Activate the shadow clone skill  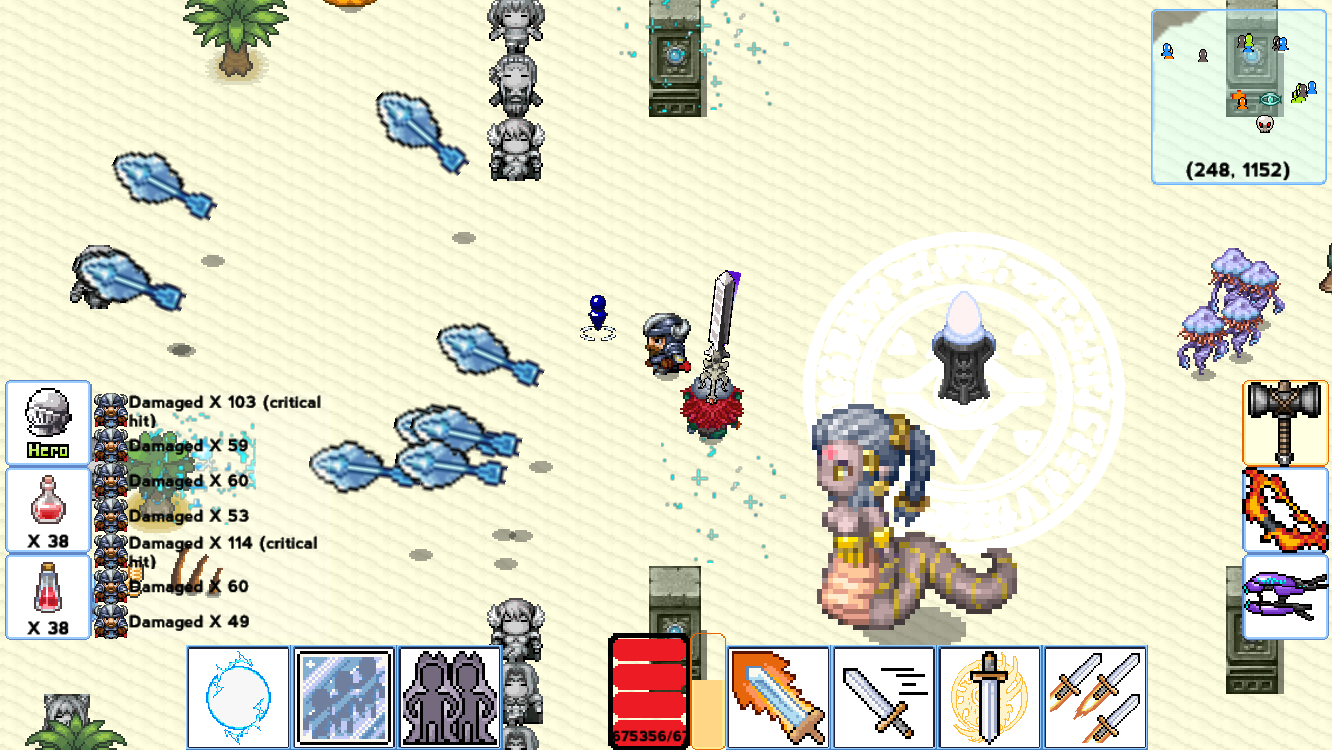449,697
